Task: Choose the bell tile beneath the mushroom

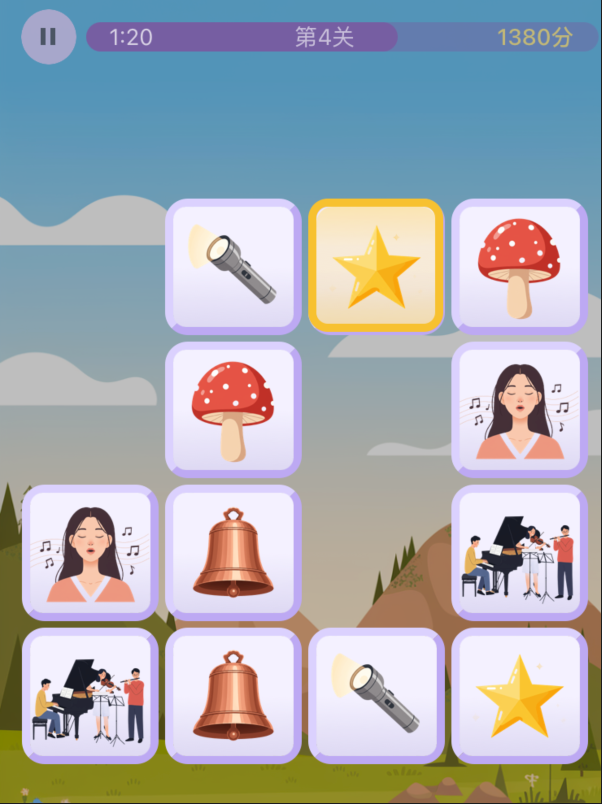Action: tap(233, 552)
